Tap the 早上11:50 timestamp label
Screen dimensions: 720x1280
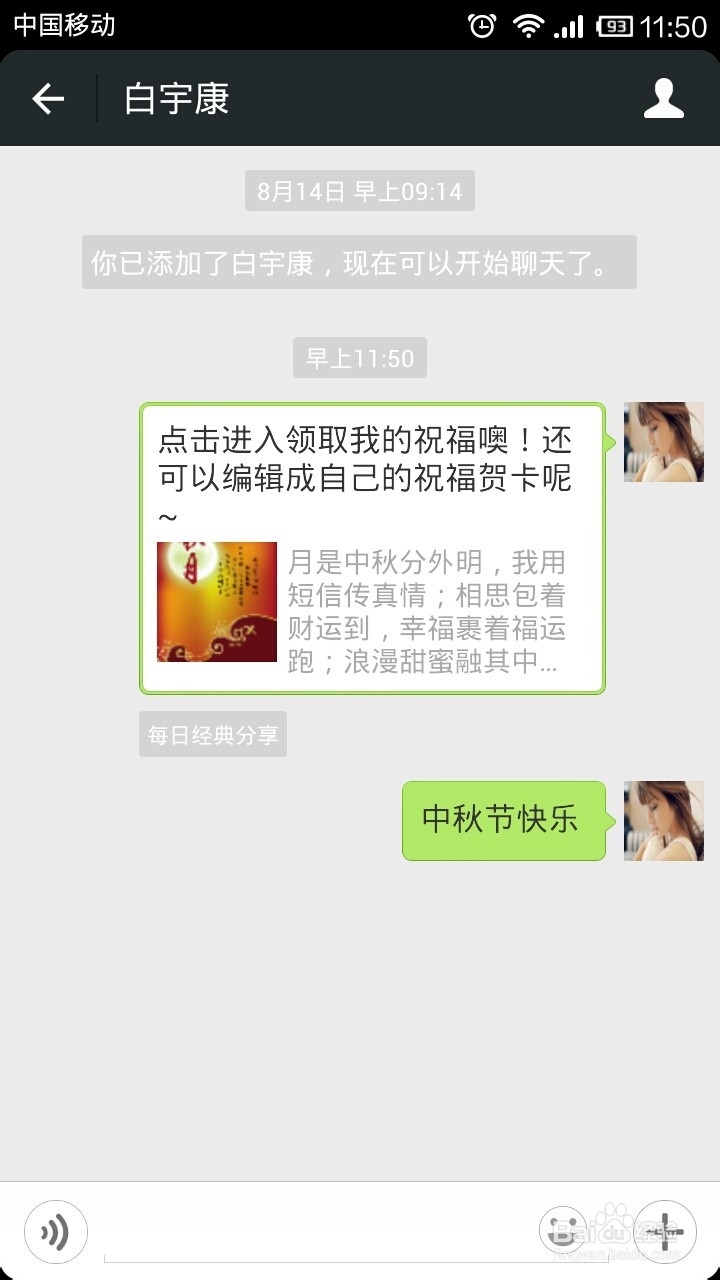tap(360, 357)
